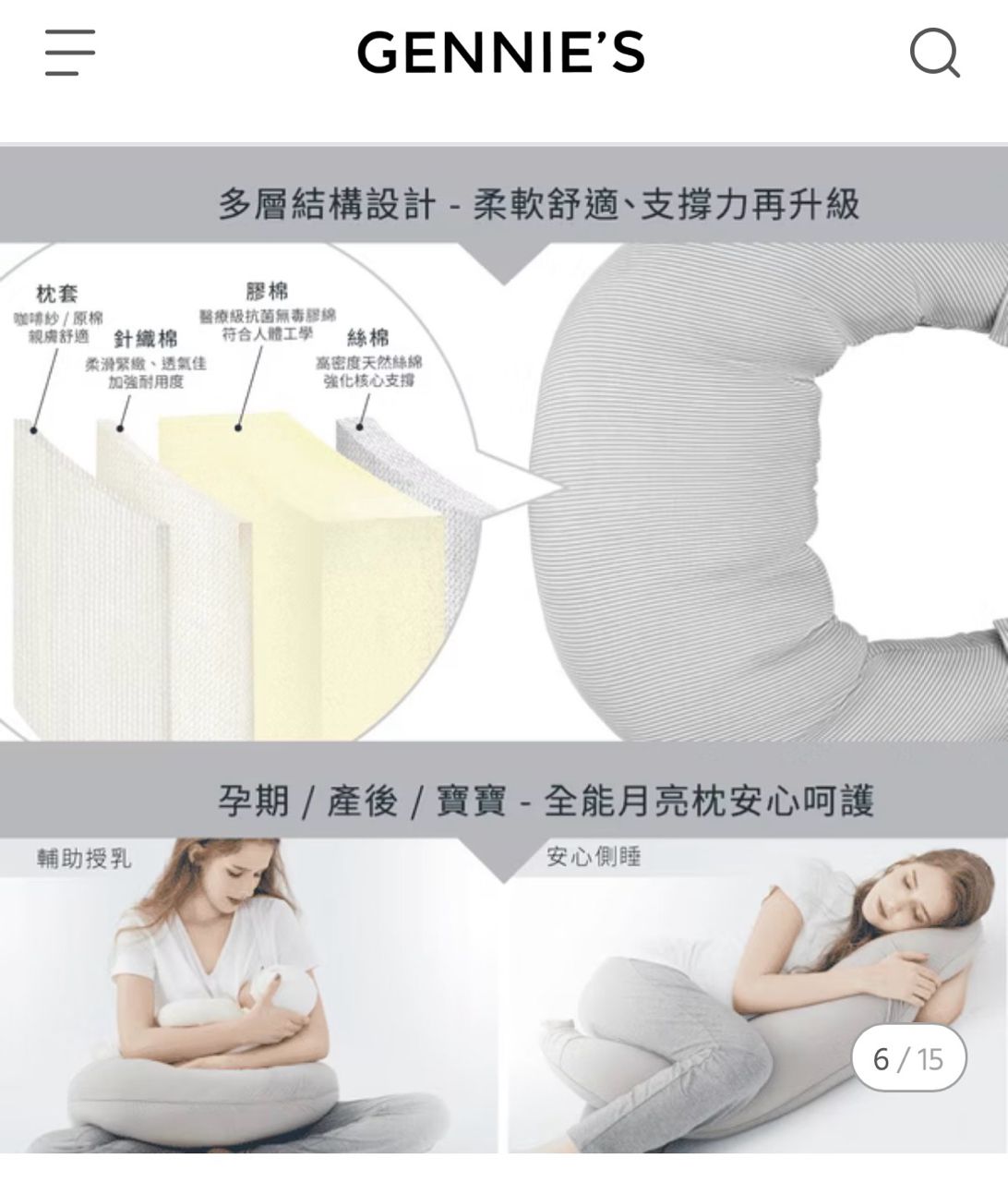Open the search icon
Viewport: 1008px width, 1182px height.
point(935,53)
